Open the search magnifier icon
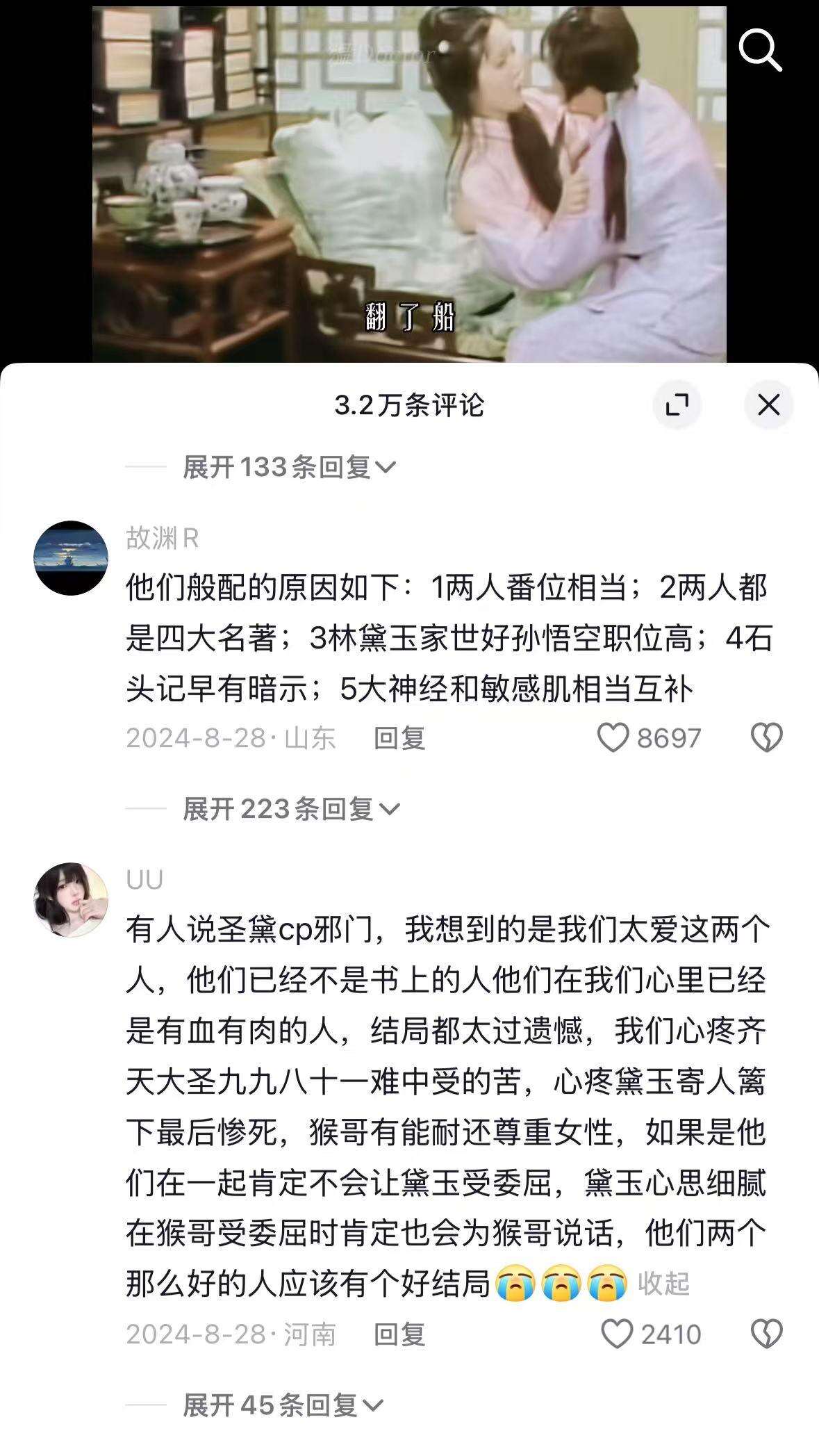 tap(760, 50)
